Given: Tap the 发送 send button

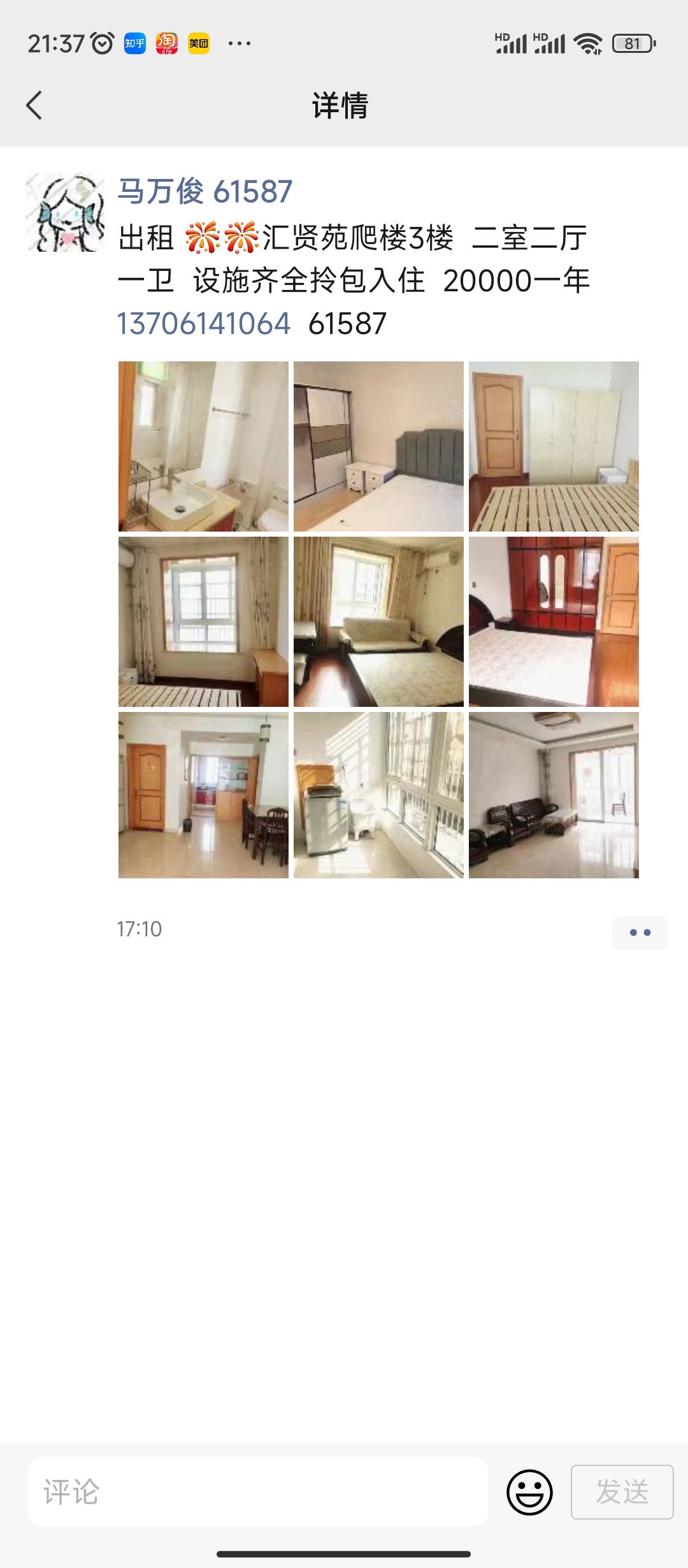Looking at the screenshot, I should point(622,1492).
